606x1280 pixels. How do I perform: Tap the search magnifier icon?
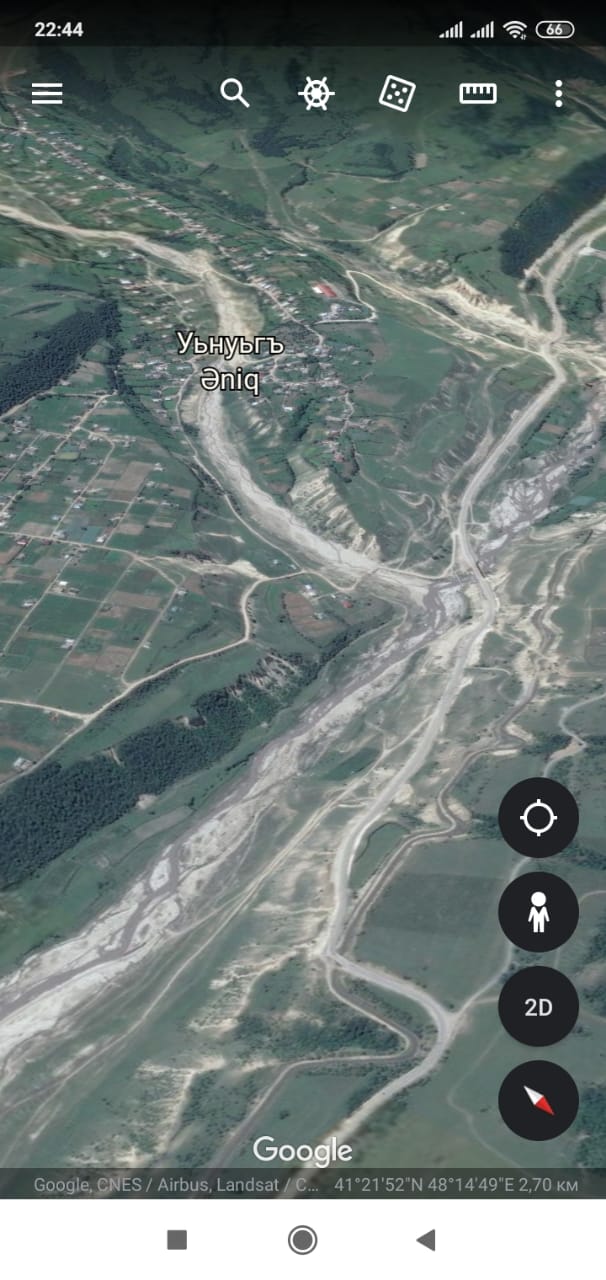pyautogui.click(x=235, y=94)
